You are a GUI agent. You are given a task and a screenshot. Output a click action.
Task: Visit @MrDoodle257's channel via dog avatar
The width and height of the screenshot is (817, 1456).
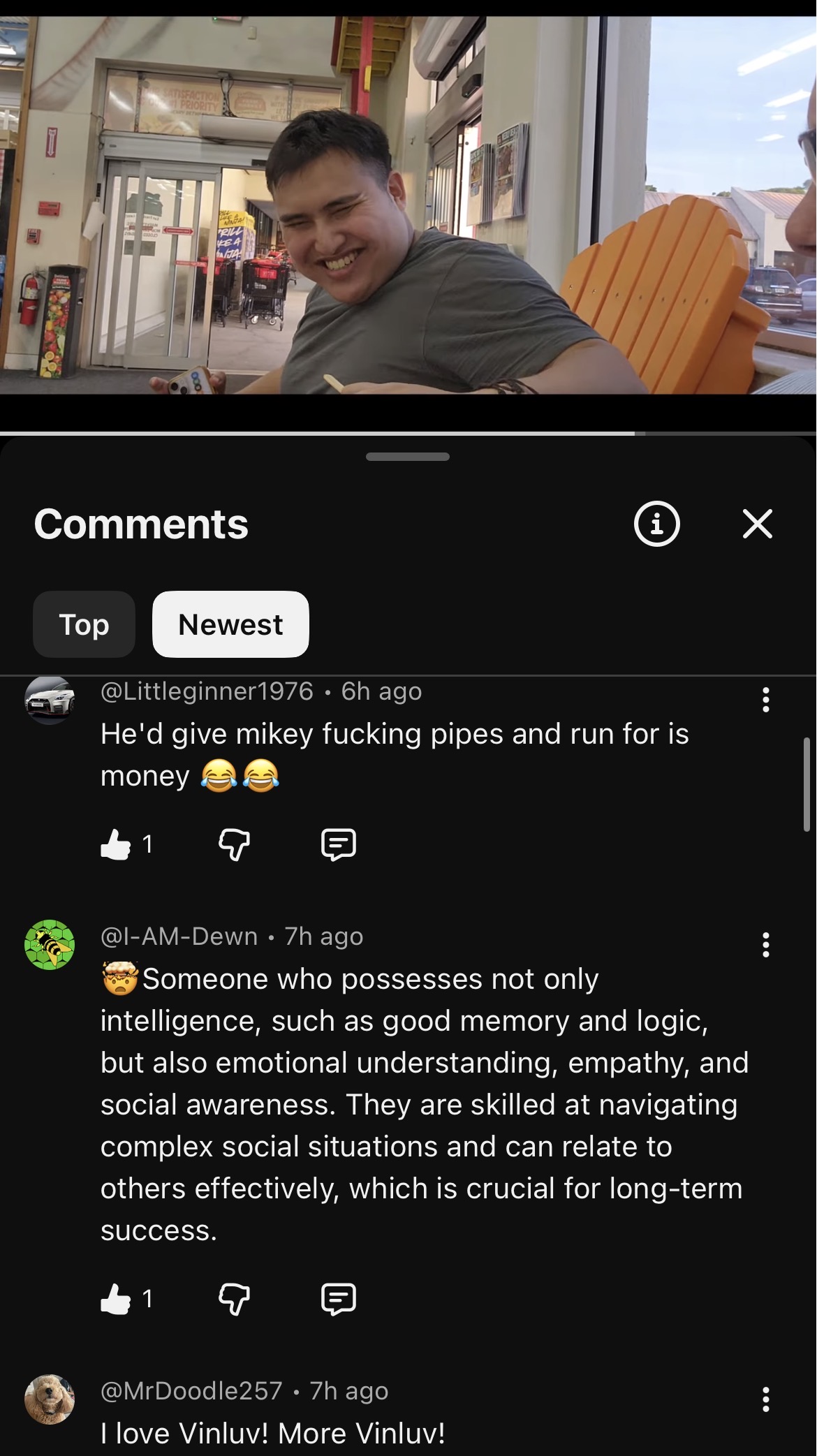point(50,1399)
